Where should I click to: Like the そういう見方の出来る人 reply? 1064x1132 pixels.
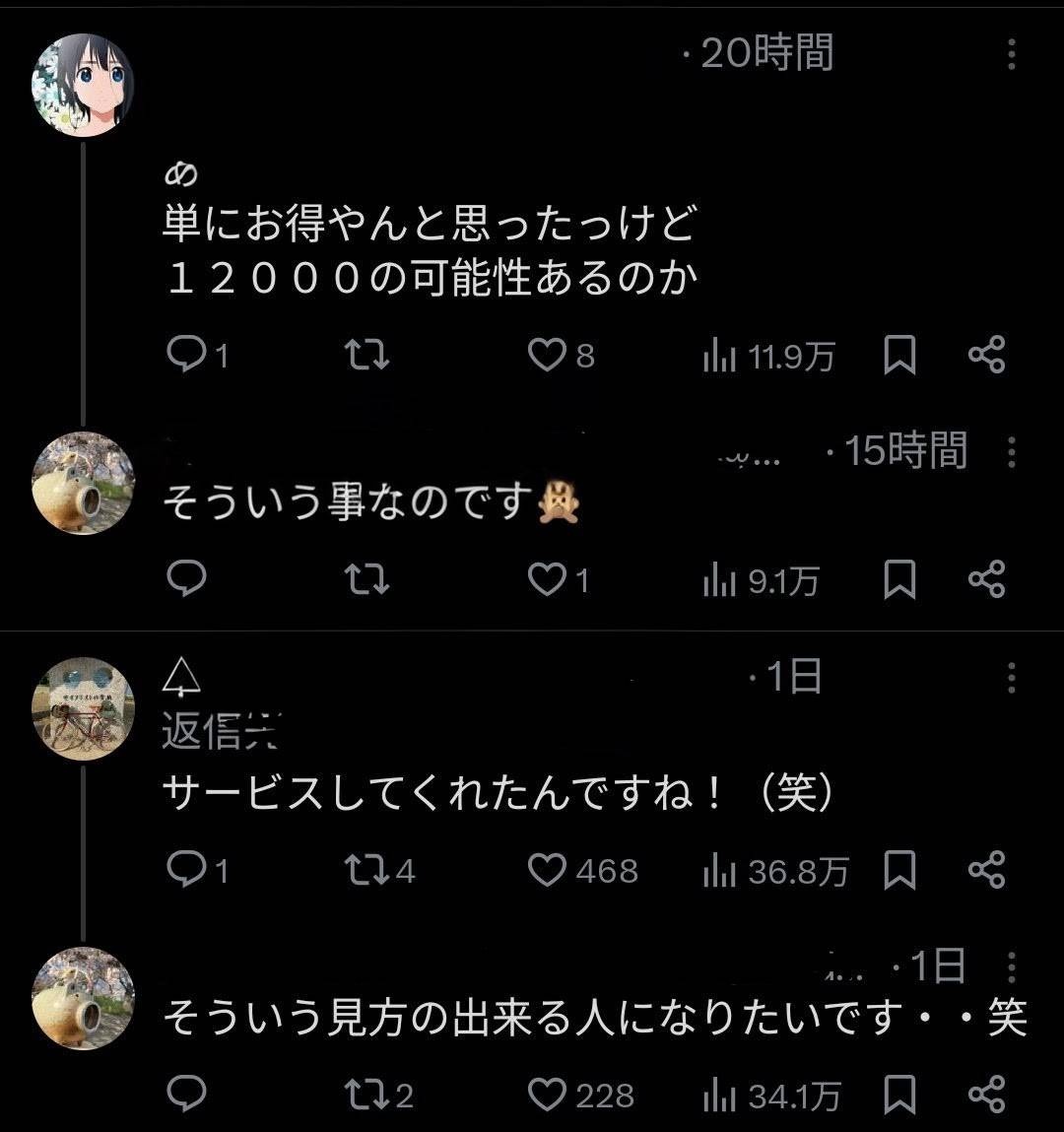(545, 1095)
